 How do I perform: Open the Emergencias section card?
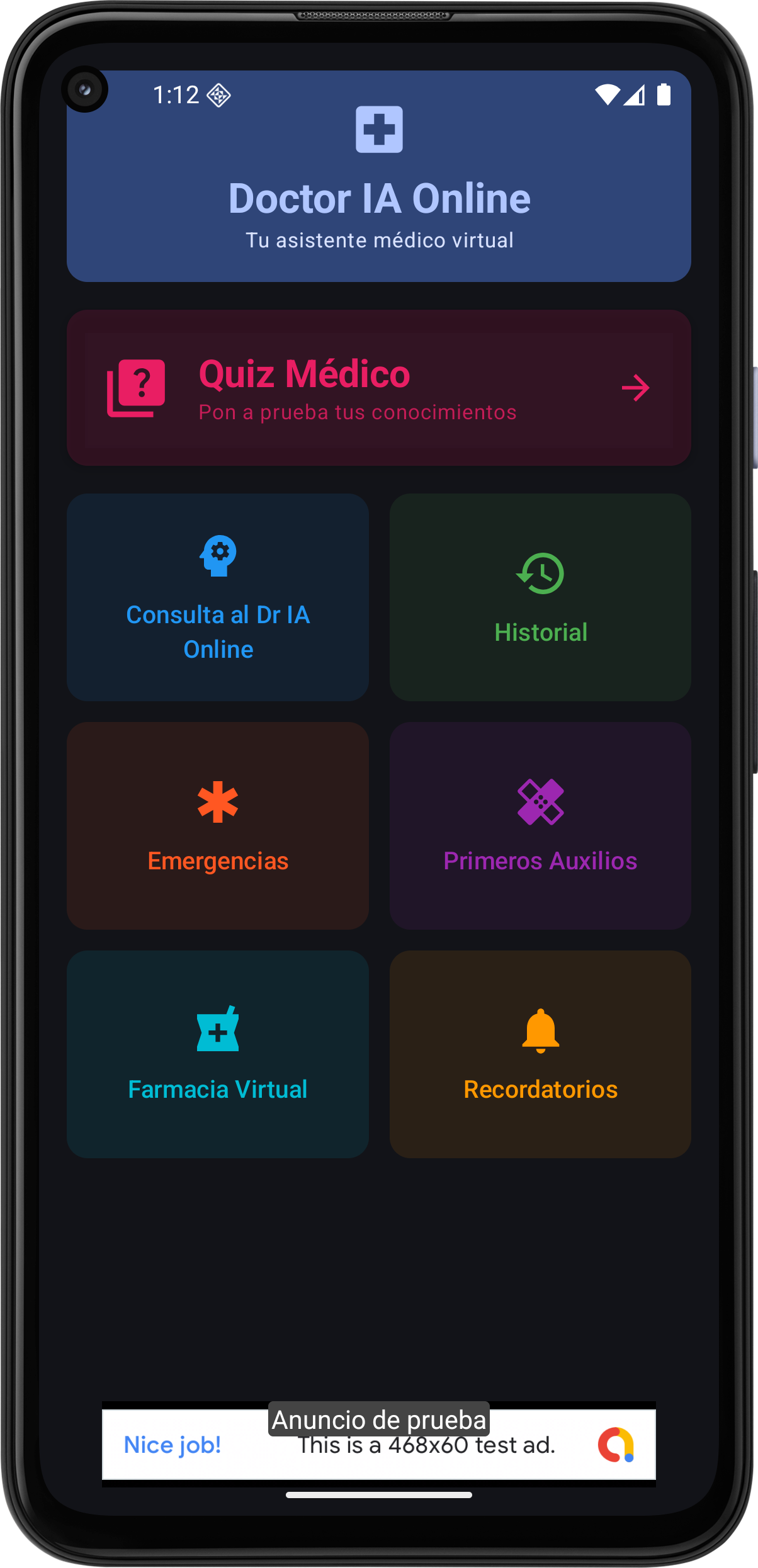pyautogui.click(x=218, y=828)
